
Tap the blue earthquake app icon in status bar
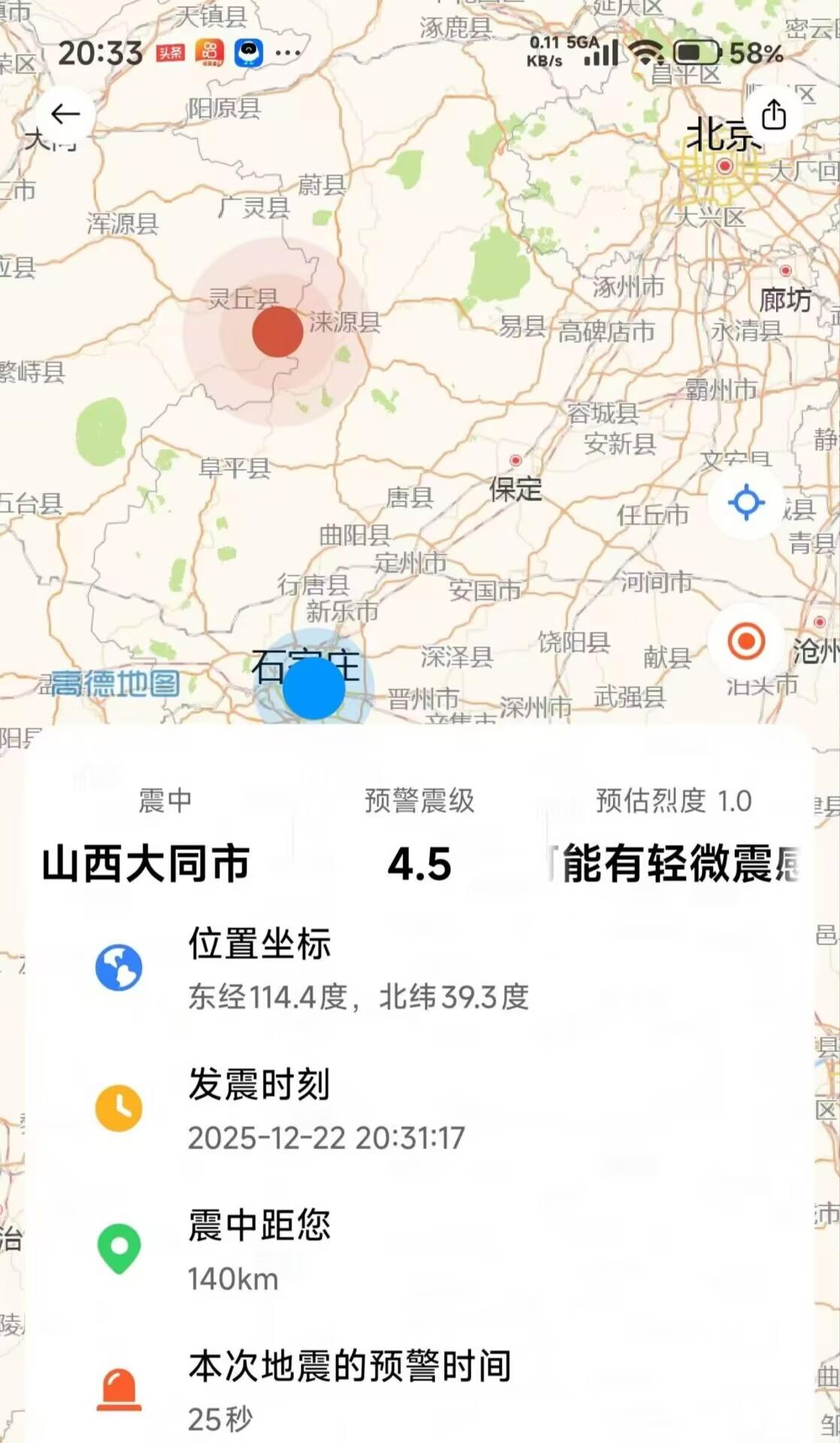click(x=249, y=53)
